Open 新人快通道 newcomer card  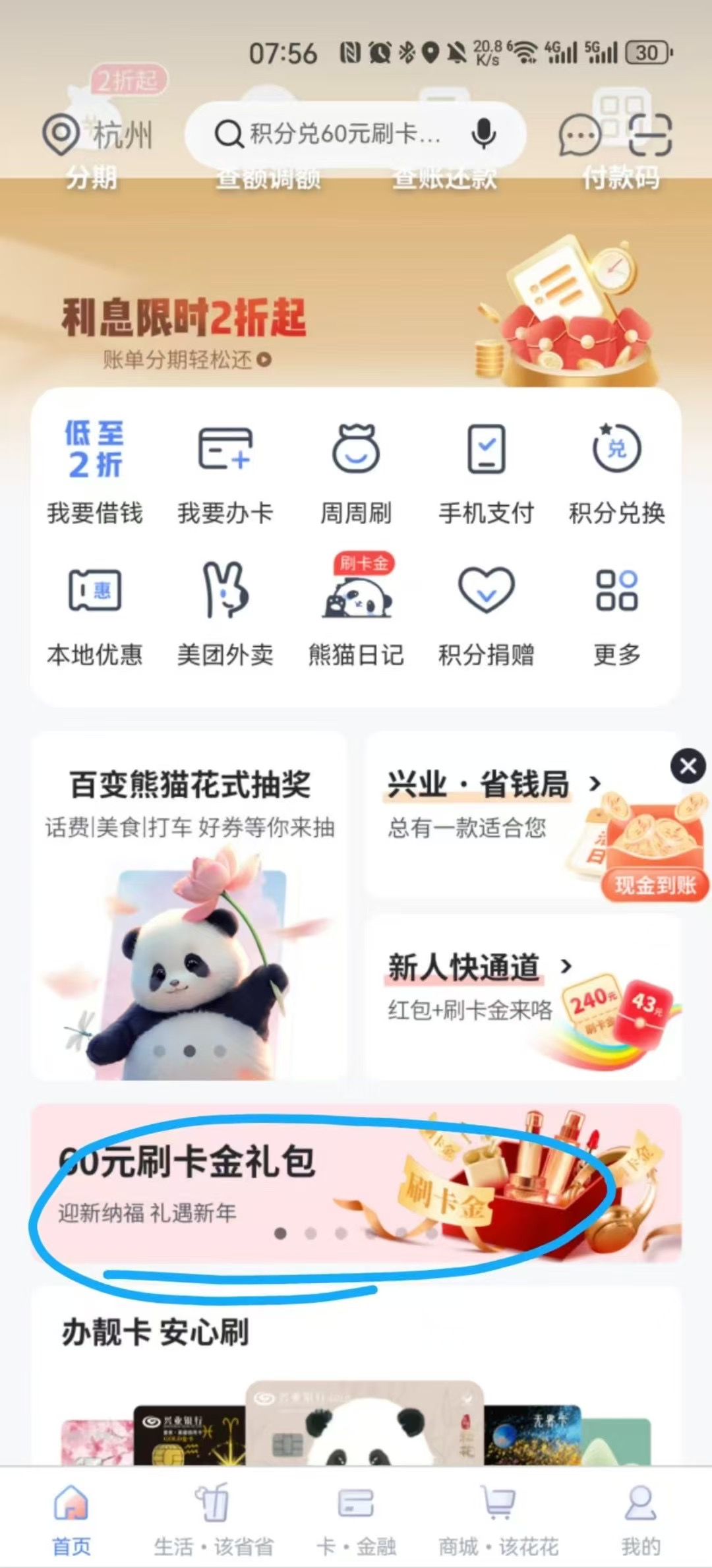(522, 997)
